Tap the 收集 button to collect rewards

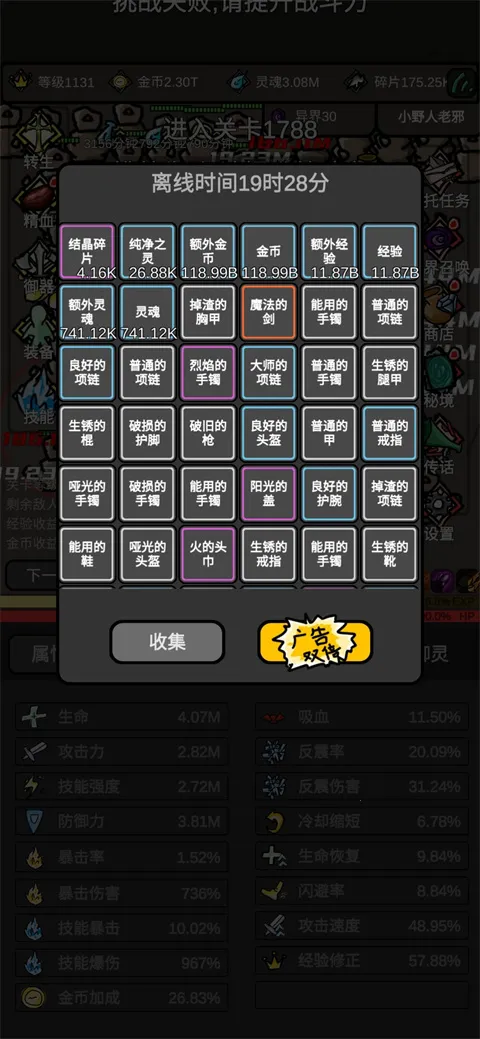coord(167,642)
